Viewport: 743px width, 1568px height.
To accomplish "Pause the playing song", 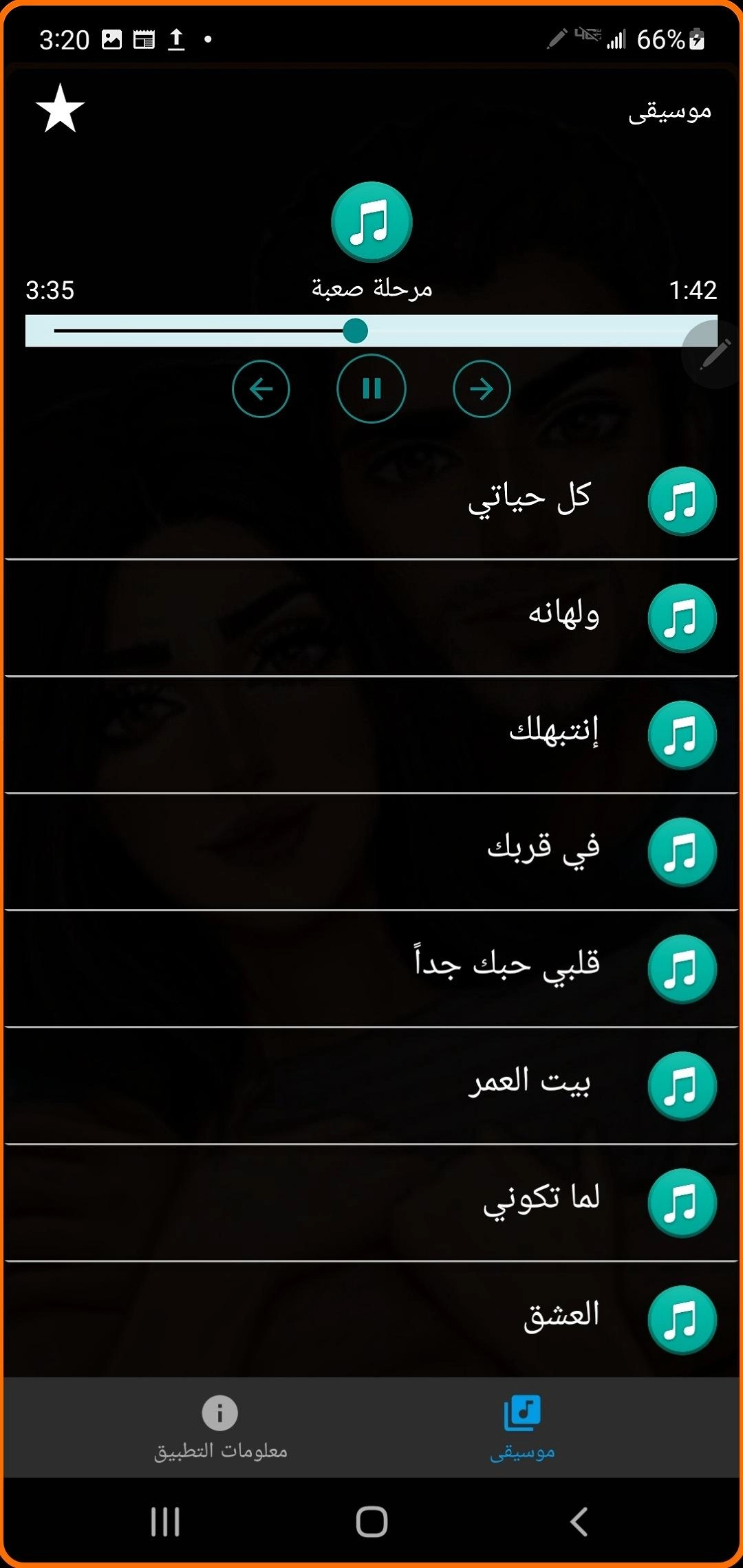I will [371, 389].
